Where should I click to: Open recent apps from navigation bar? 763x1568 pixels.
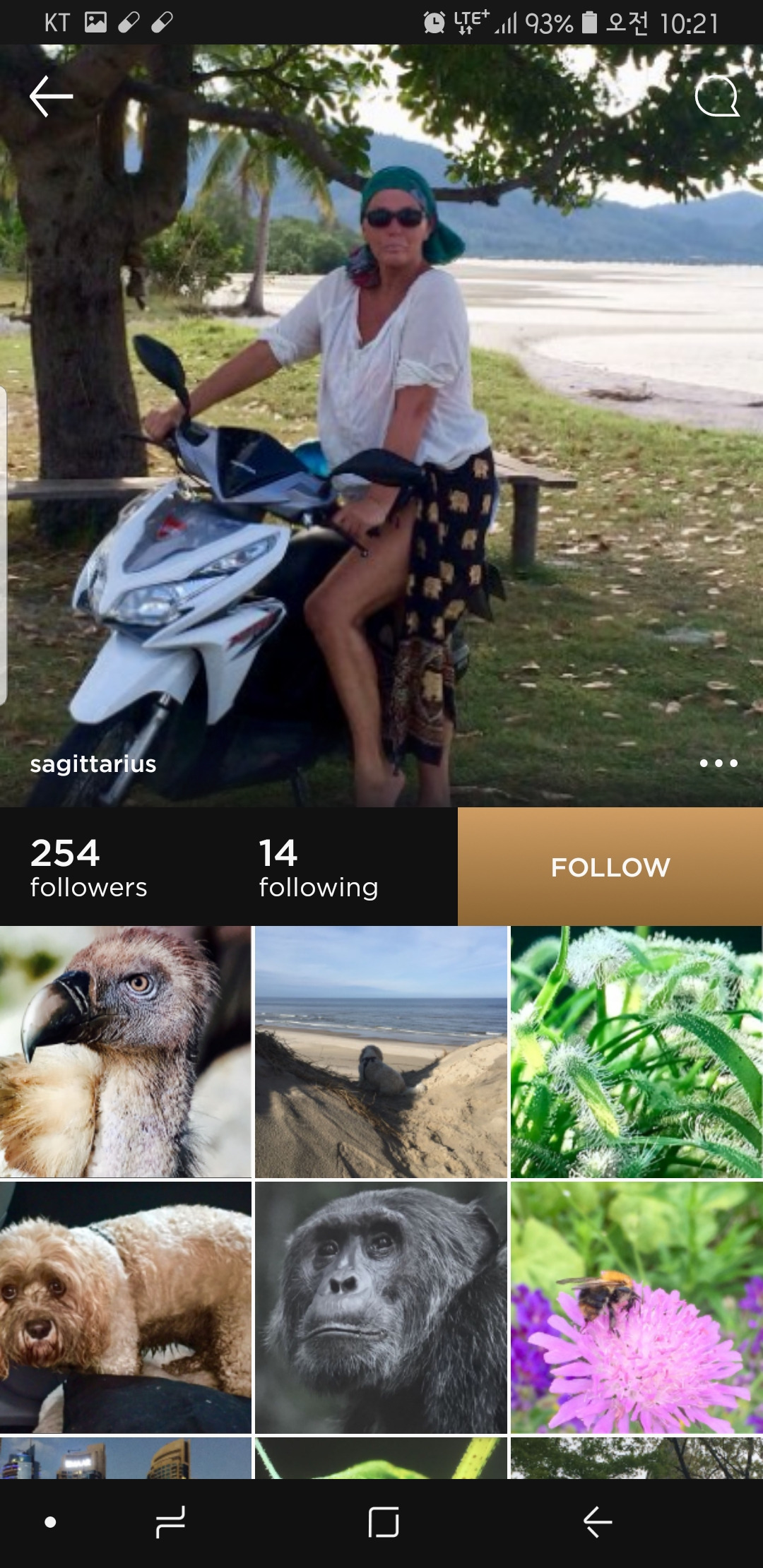point(170,1521)
